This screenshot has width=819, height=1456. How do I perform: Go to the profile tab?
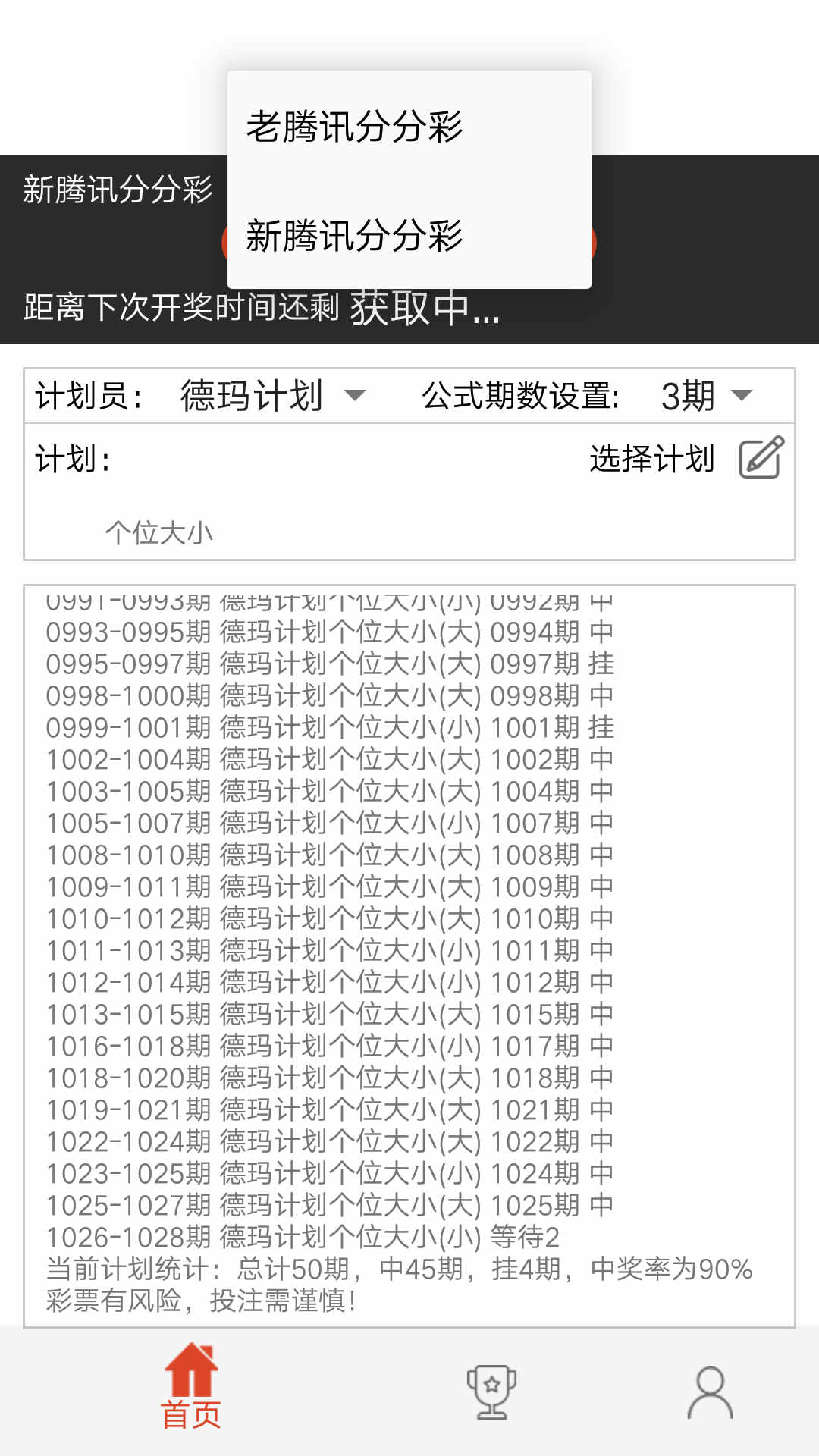[x=710, y=1392]
